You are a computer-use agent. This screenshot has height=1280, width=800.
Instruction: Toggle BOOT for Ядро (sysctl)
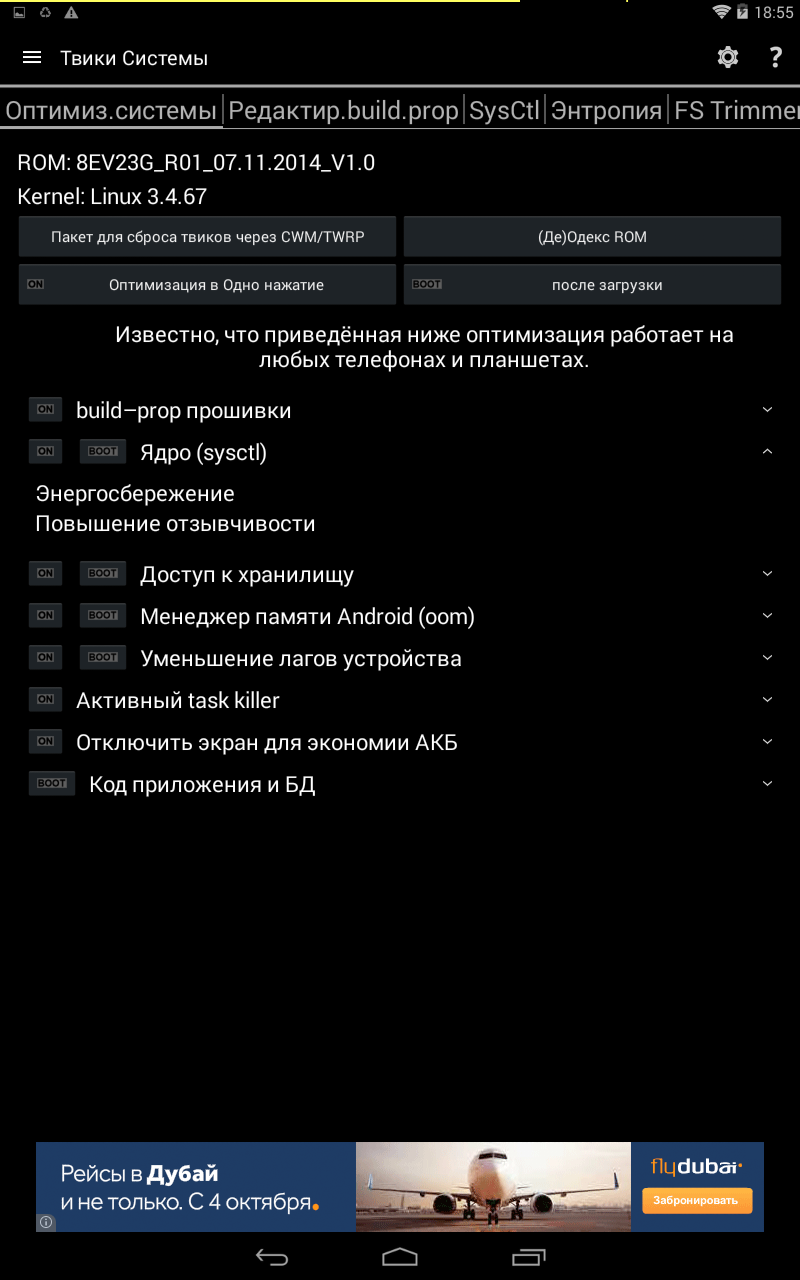103,451
